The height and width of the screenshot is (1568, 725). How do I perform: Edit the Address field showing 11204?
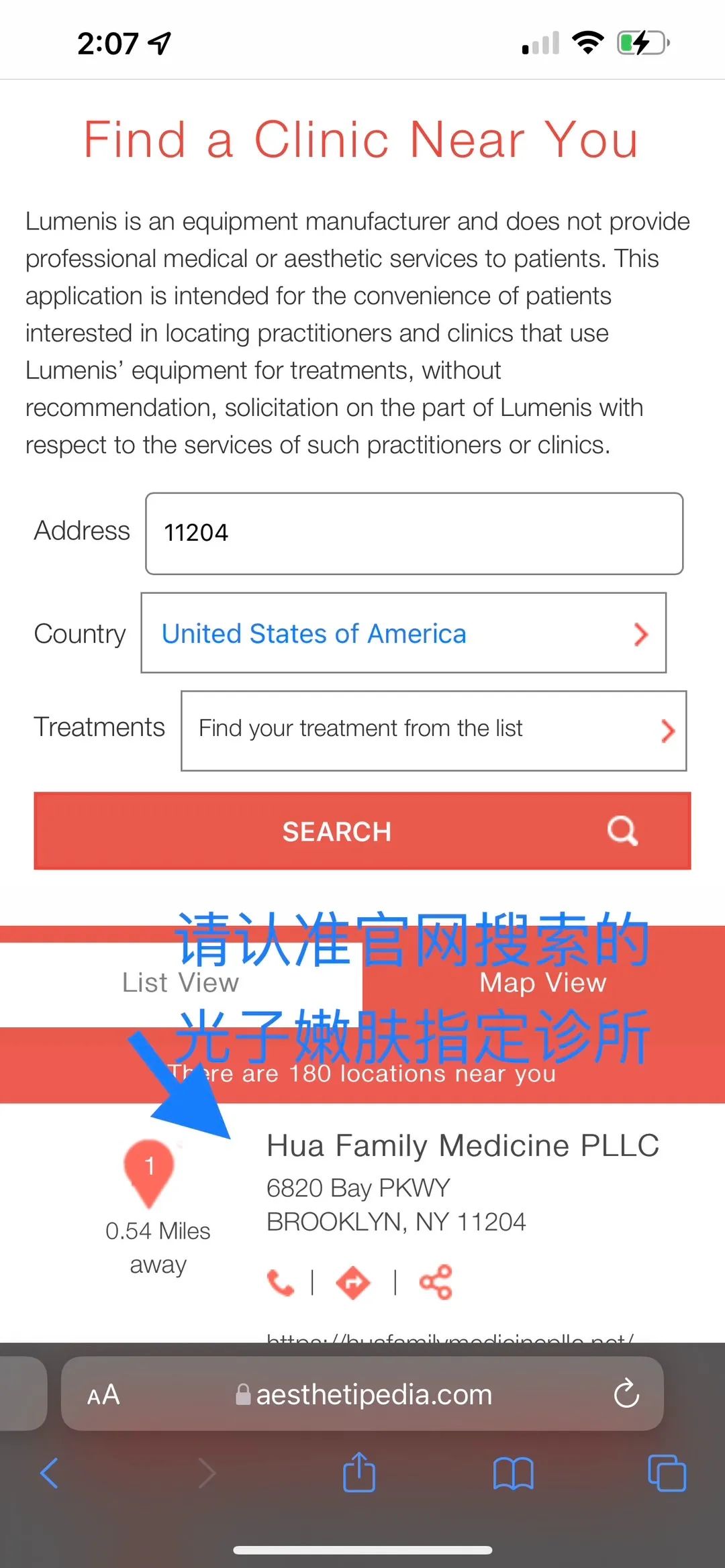click(x=414, y=533)
